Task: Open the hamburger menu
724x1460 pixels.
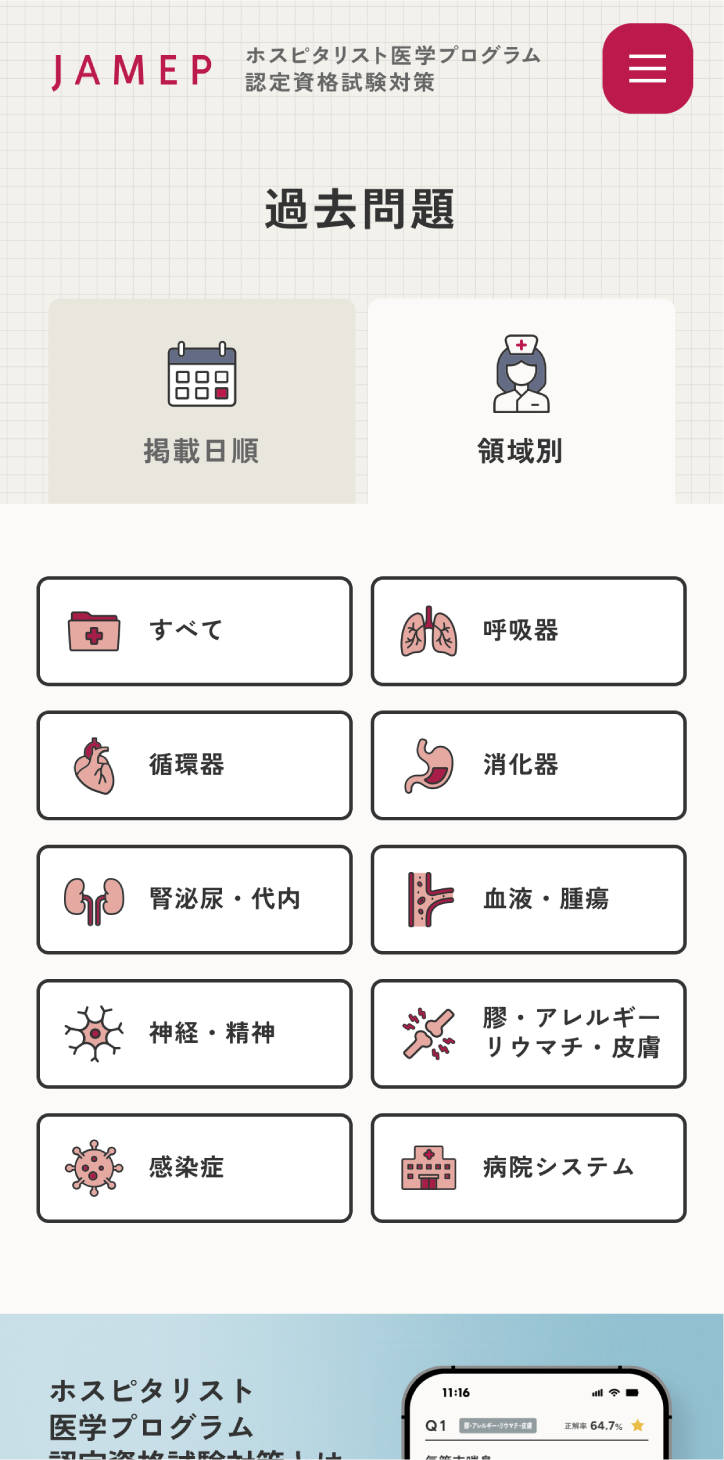Action: click(647, 68)
